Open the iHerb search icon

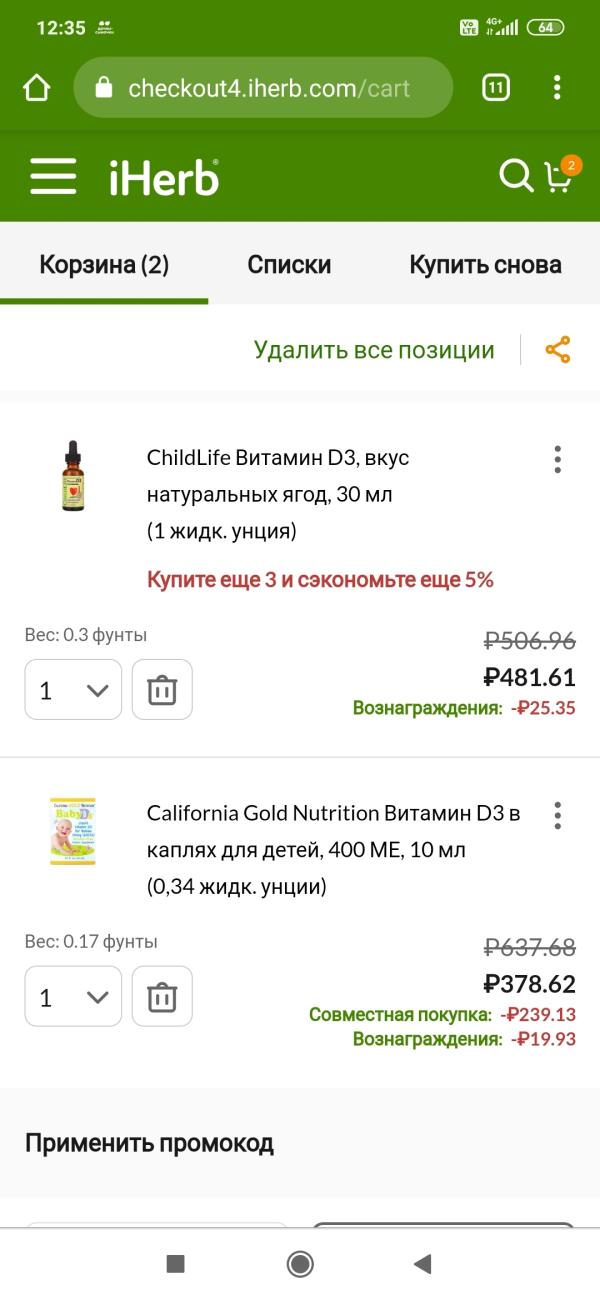[515, 177]
